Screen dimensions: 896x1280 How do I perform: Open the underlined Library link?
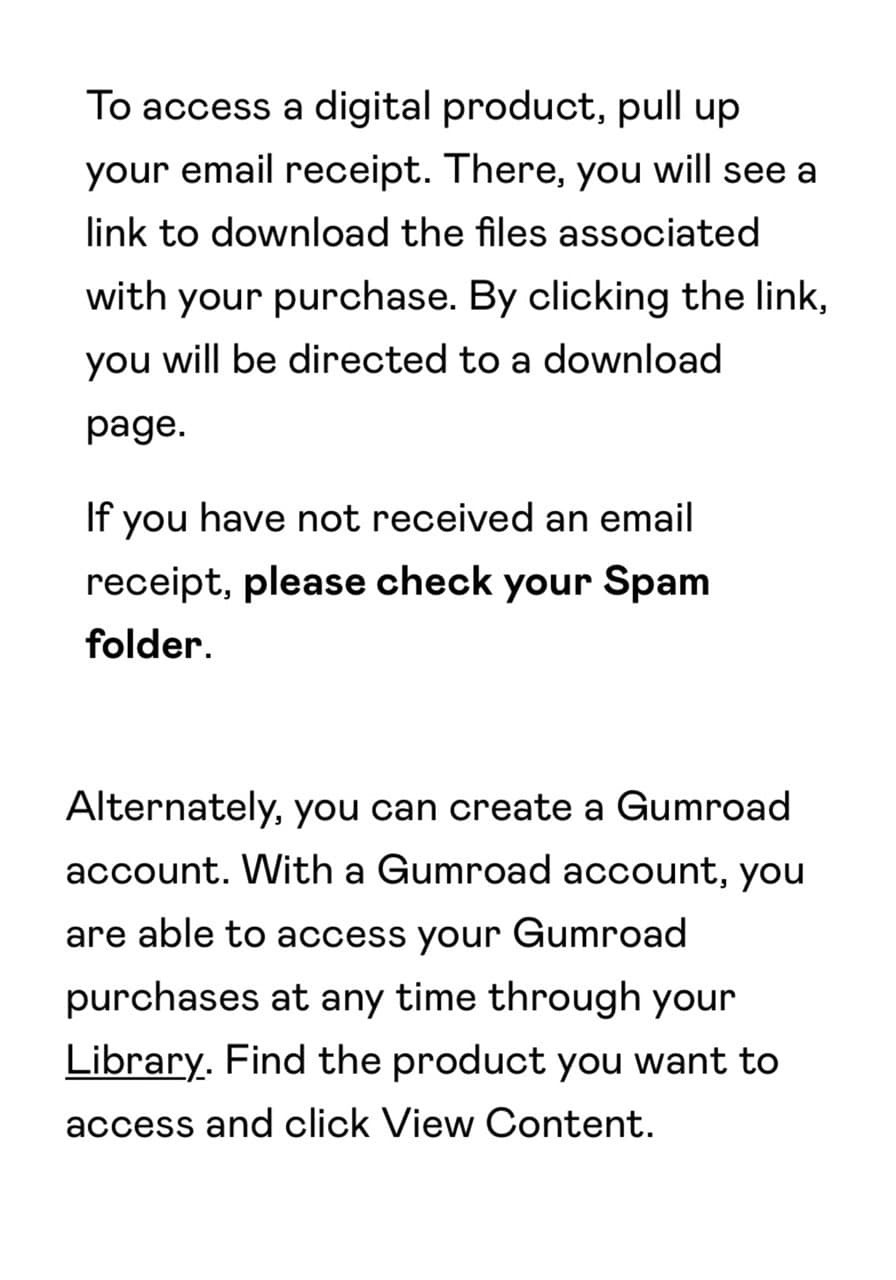pos(133,1061)
